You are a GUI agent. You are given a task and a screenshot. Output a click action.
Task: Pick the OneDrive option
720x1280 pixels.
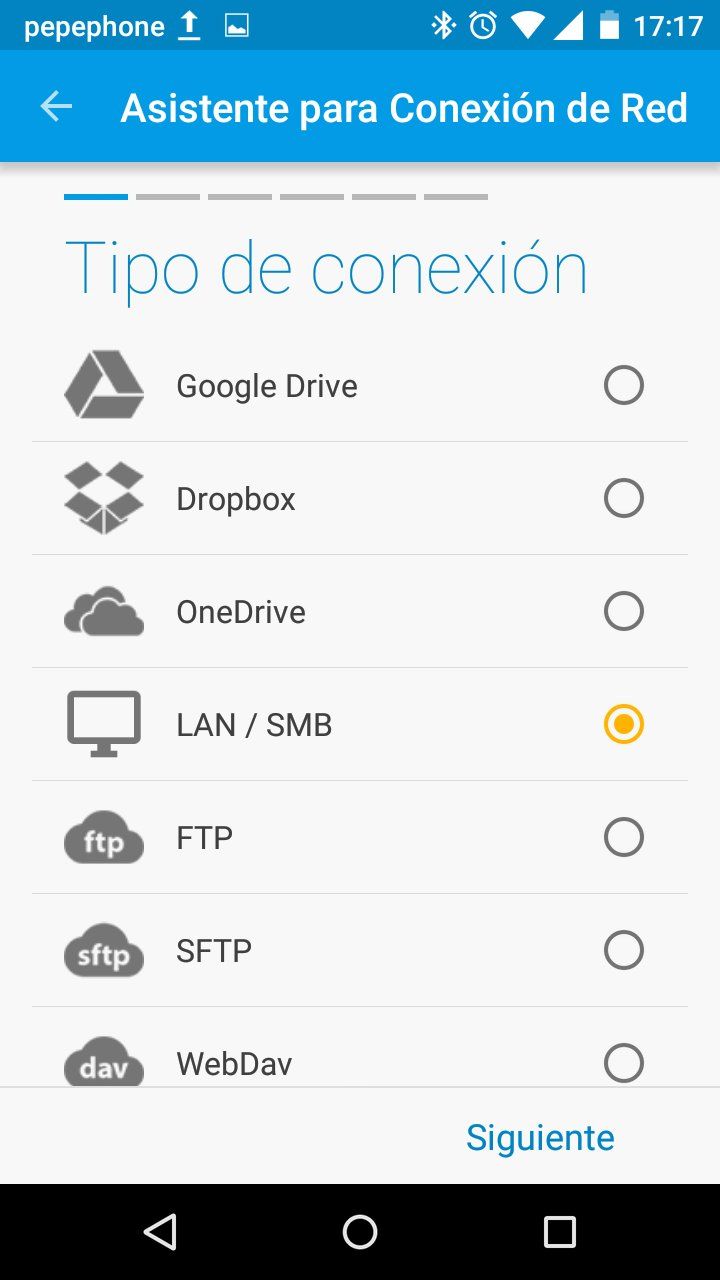(623, 611)
